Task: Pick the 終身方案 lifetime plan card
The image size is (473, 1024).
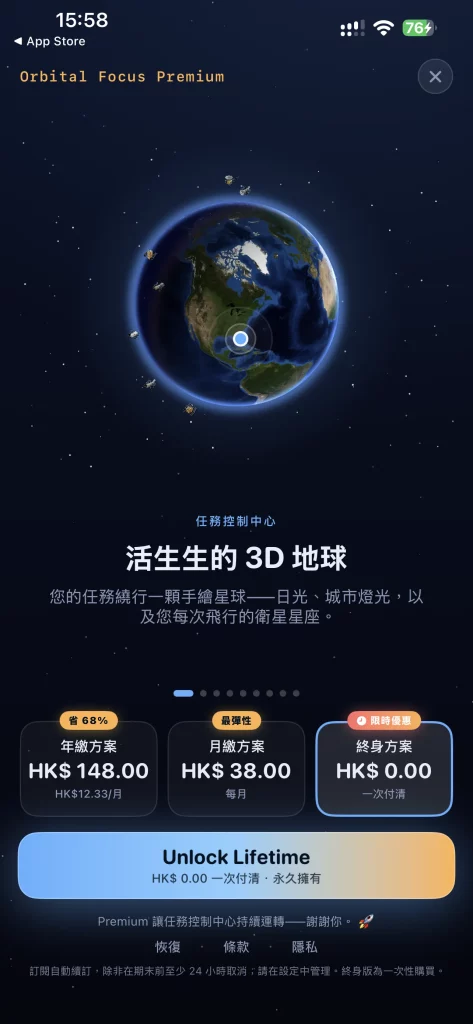Action: click(384, 769)
